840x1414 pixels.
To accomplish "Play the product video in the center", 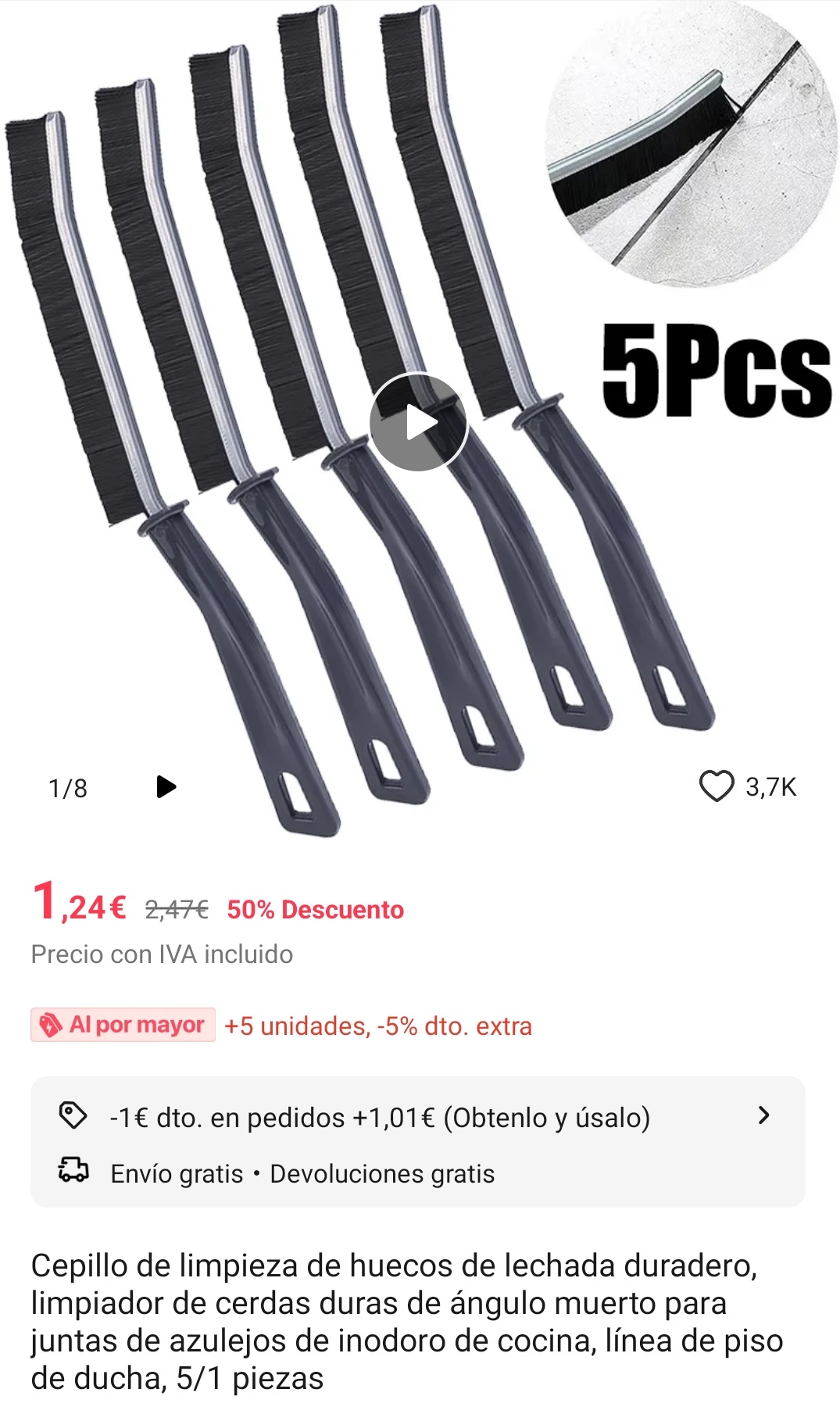I will 419,422.
